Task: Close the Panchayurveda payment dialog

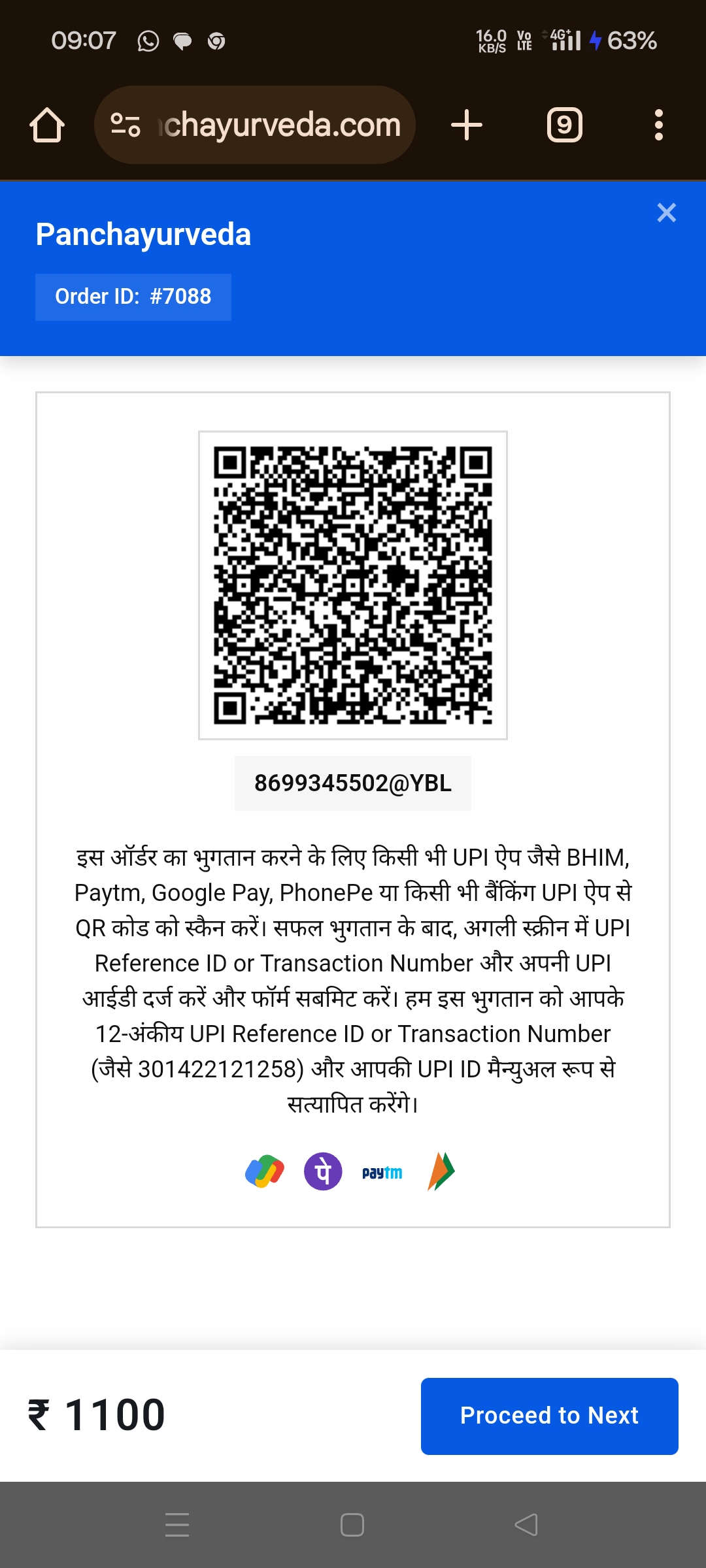Action: pos(666,212)
